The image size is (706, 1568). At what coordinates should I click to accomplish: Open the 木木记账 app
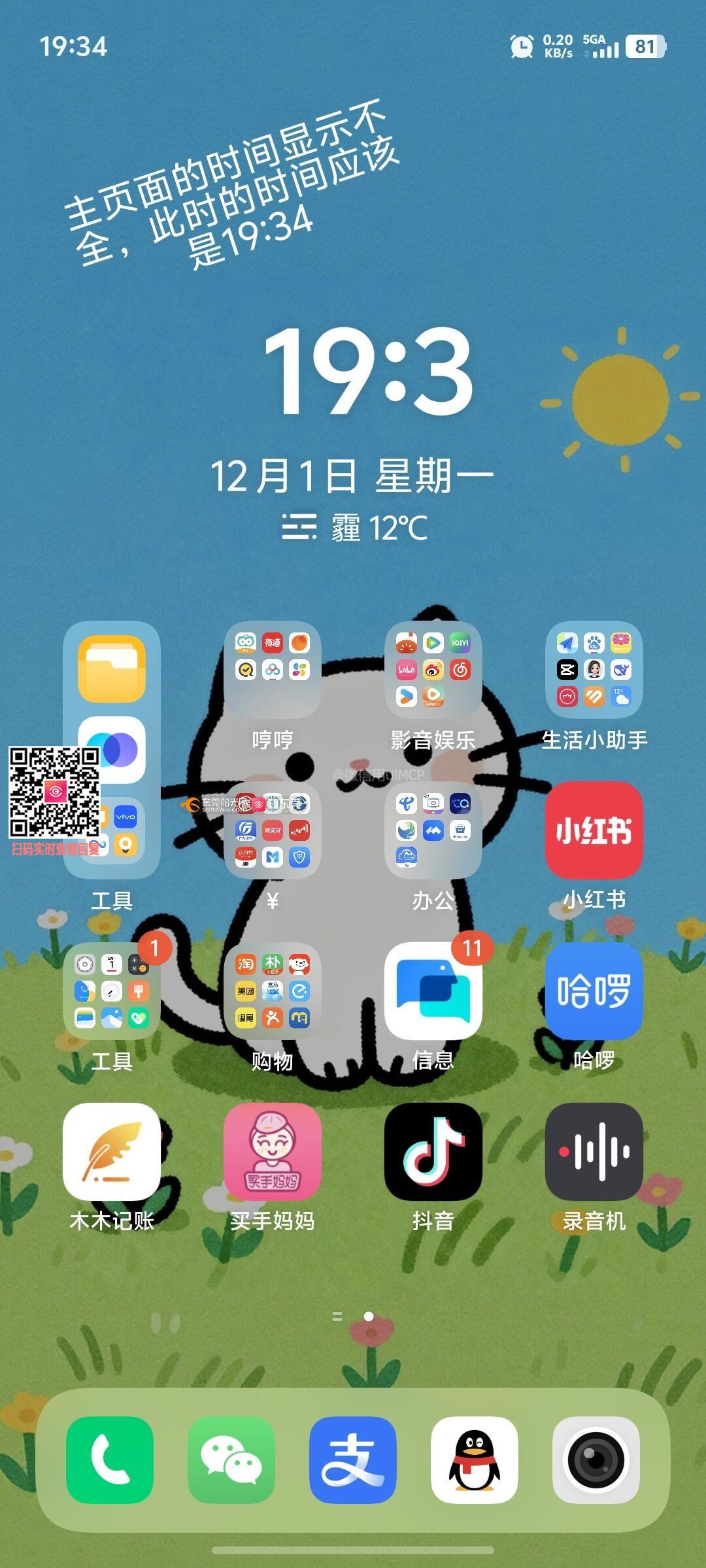tap(112, 1152)
